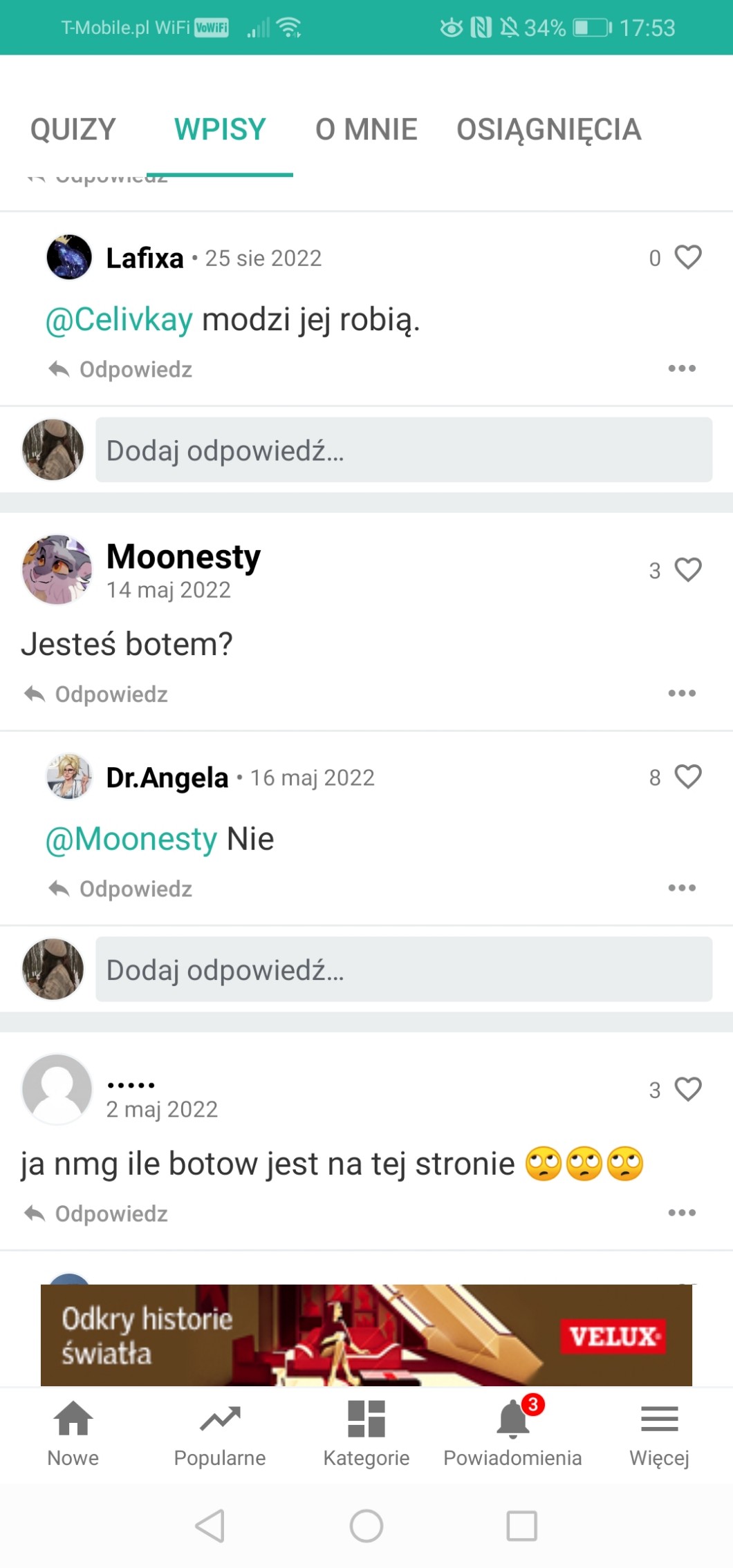
Task: Open the Więcej menu
Action: 660,1434
